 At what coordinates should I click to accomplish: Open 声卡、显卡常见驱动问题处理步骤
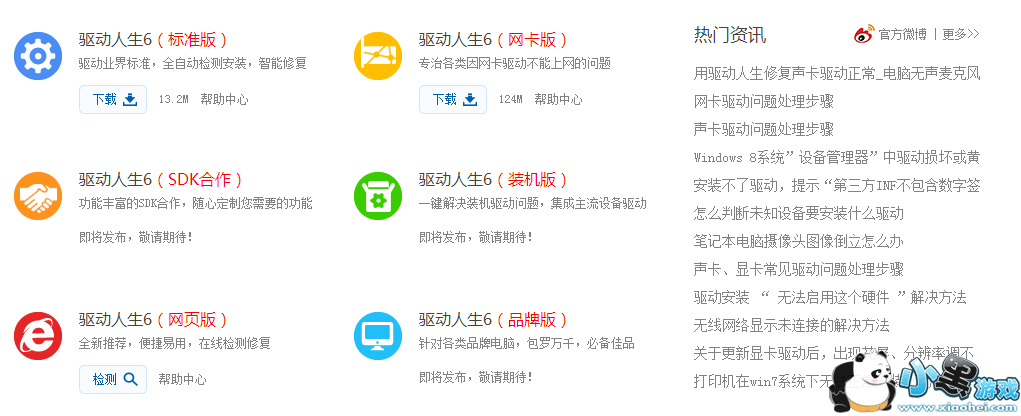[799, 270]
